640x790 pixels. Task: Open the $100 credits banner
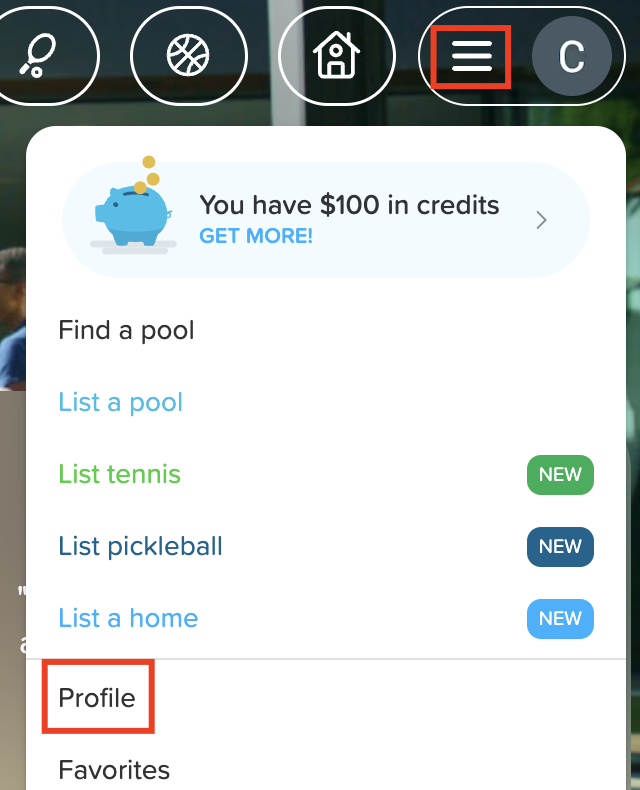pos(326,220)
